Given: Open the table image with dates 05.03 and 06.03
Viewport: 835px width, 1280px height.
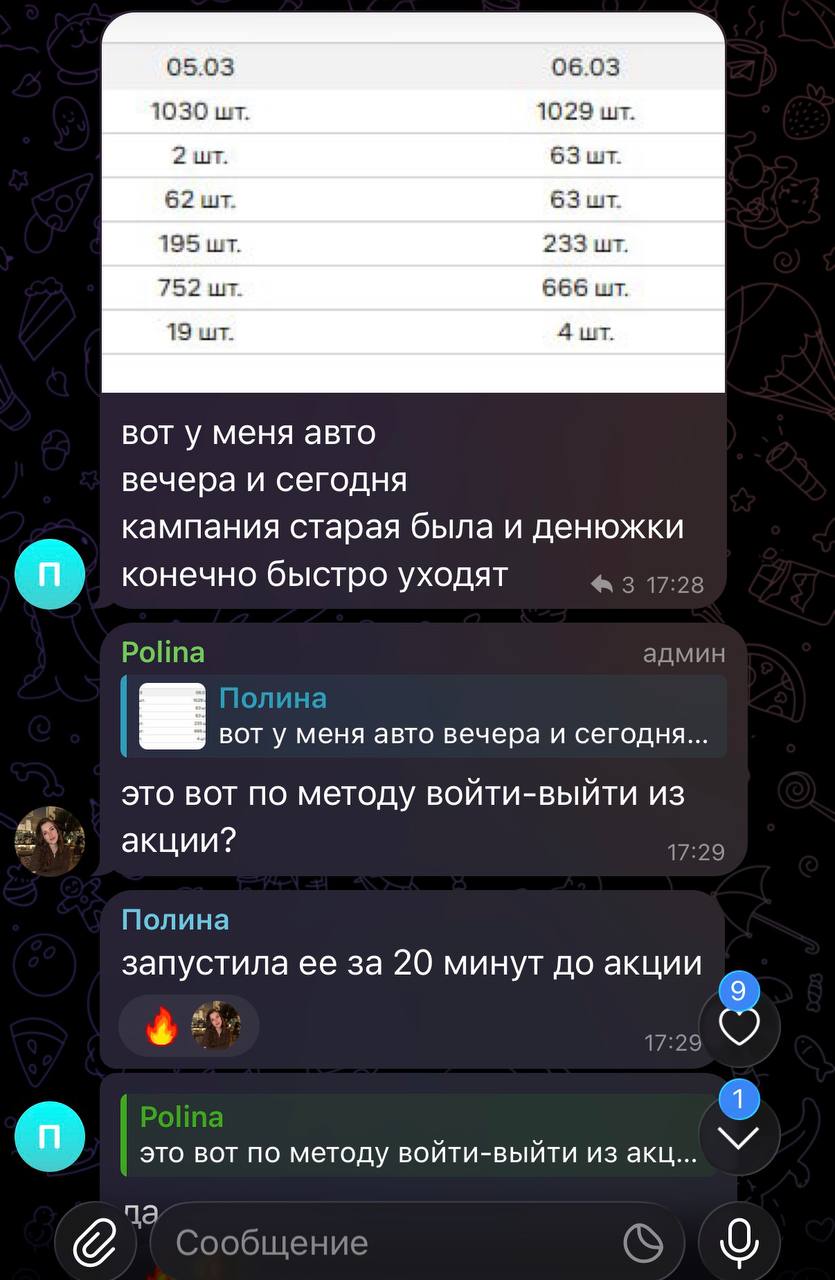Looking at the screenshot, I should (x=413, y=200).
